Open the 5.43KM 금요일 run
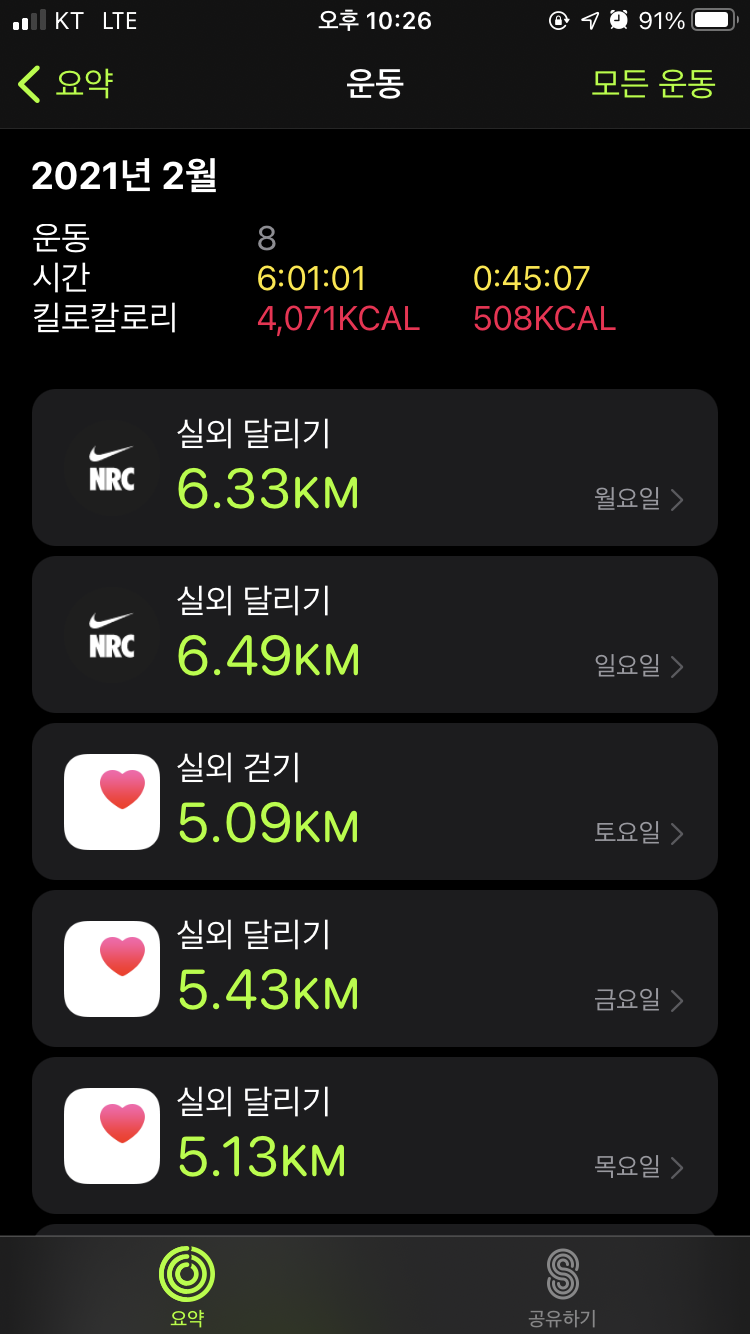This screenshot has width=750, height=1334. click(x=375, y=968)
